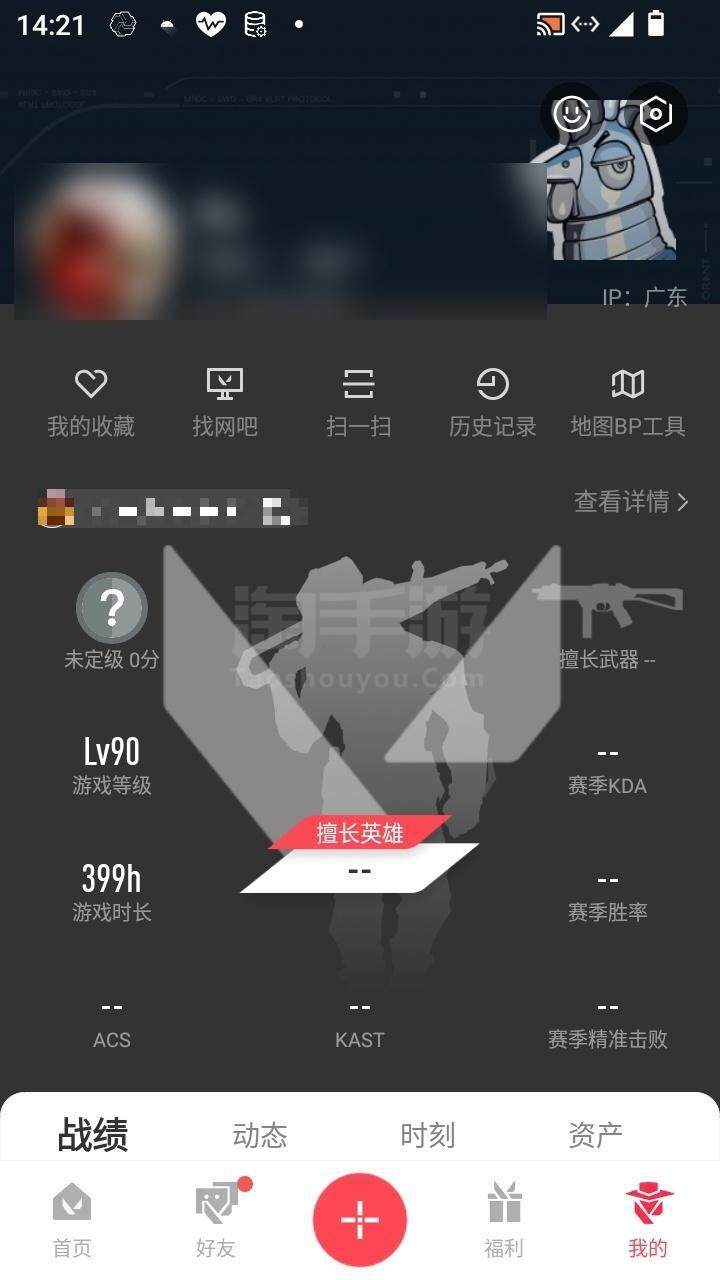Screen dimensions: 720x1280
Task: Switch to the 动态 tab
Action: [x=260, y=1135]
